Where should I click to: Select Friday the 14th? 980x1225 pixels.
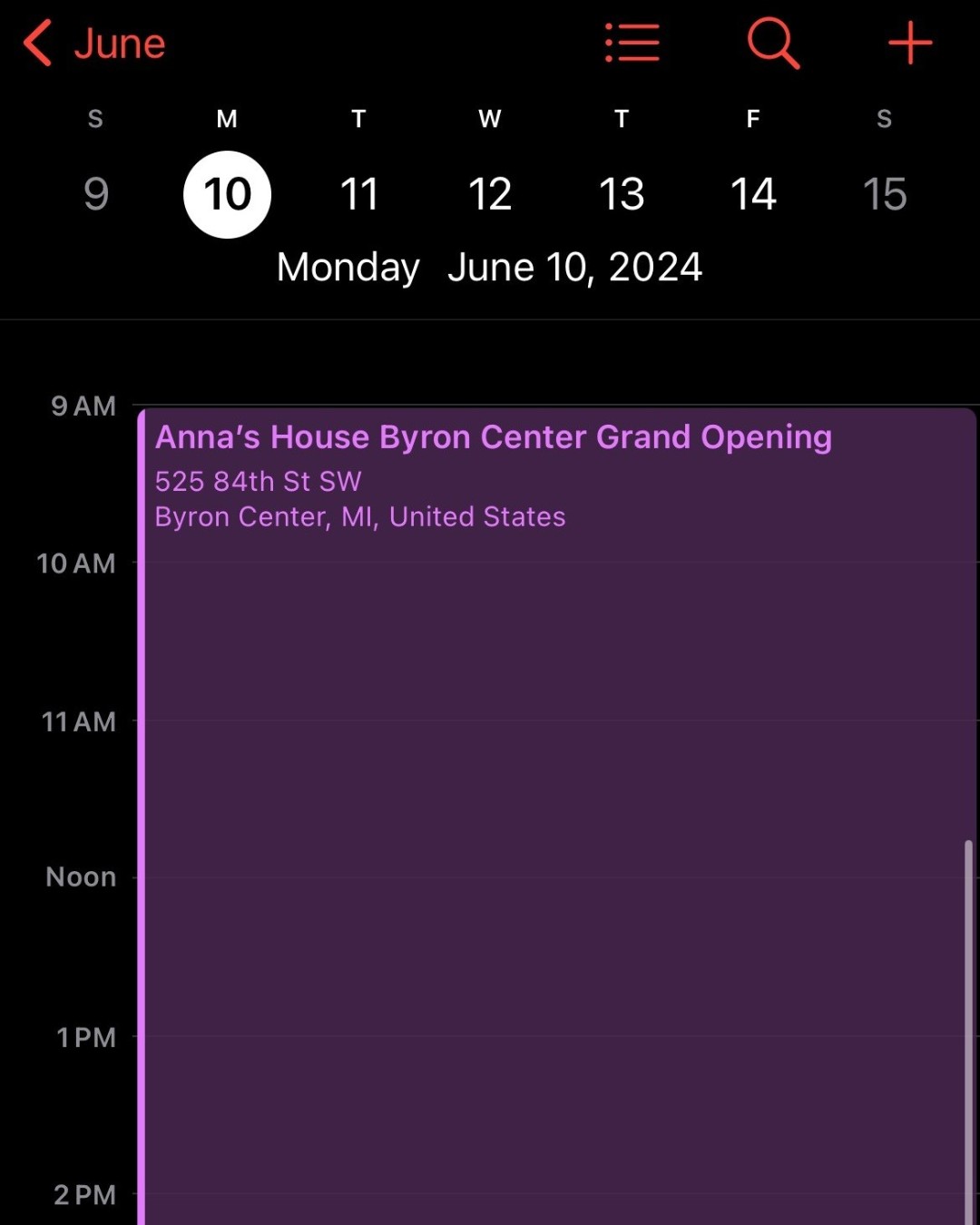(753, 193)
